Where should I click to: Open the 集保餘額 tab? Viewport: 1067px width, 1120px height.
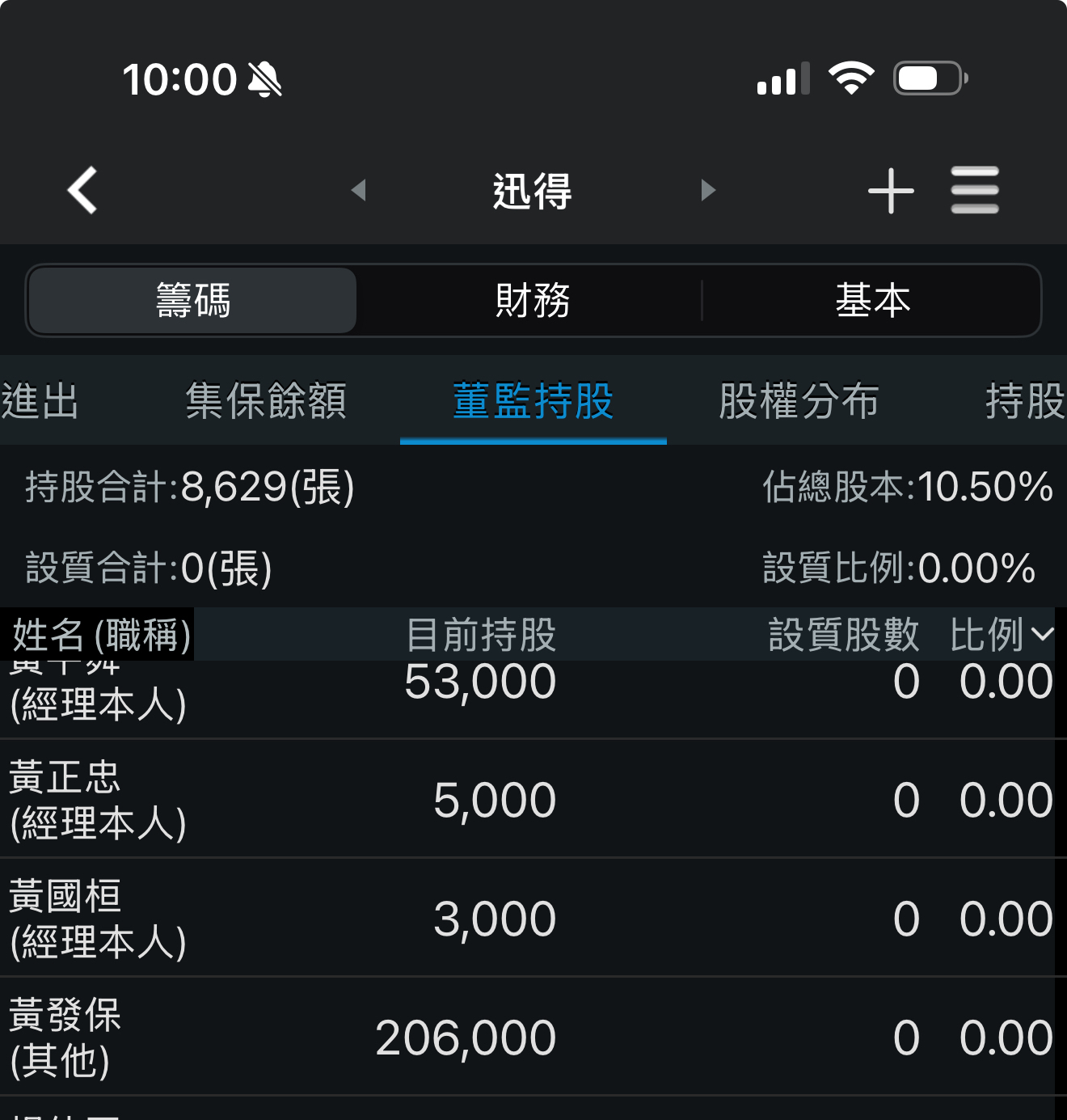(x=266, y=400)
